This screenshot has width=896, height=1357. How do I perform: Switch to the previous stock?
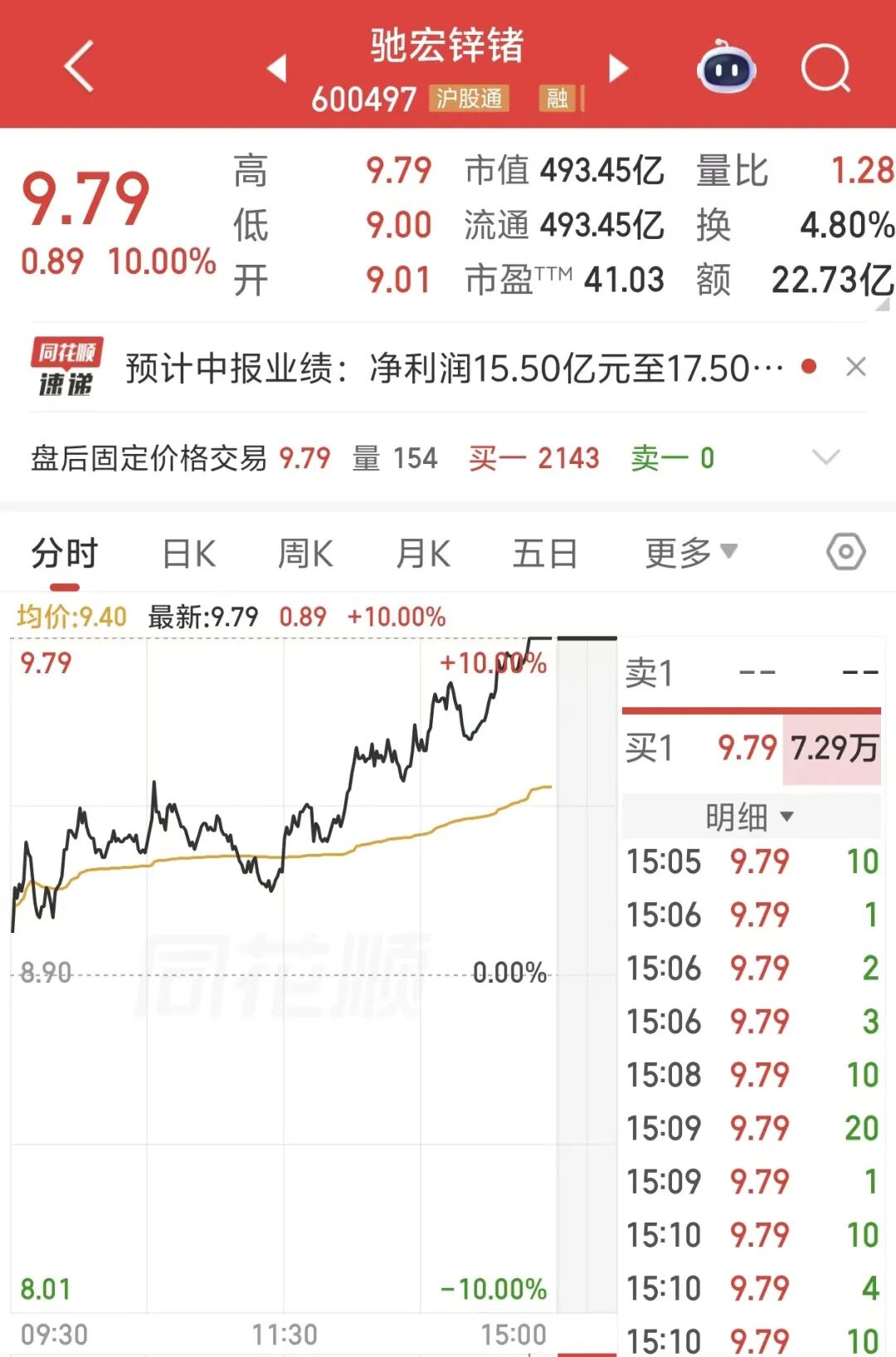[x=277, y=68]
